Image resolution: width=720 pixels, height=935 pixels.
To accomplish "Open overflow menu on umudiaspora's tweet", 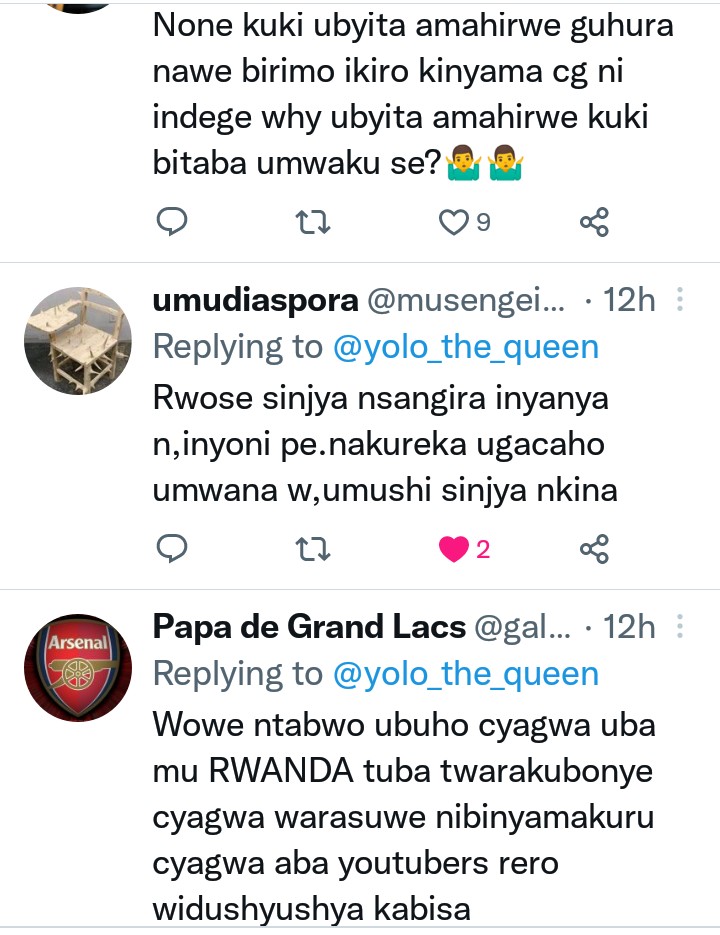I will pos(680,300).
